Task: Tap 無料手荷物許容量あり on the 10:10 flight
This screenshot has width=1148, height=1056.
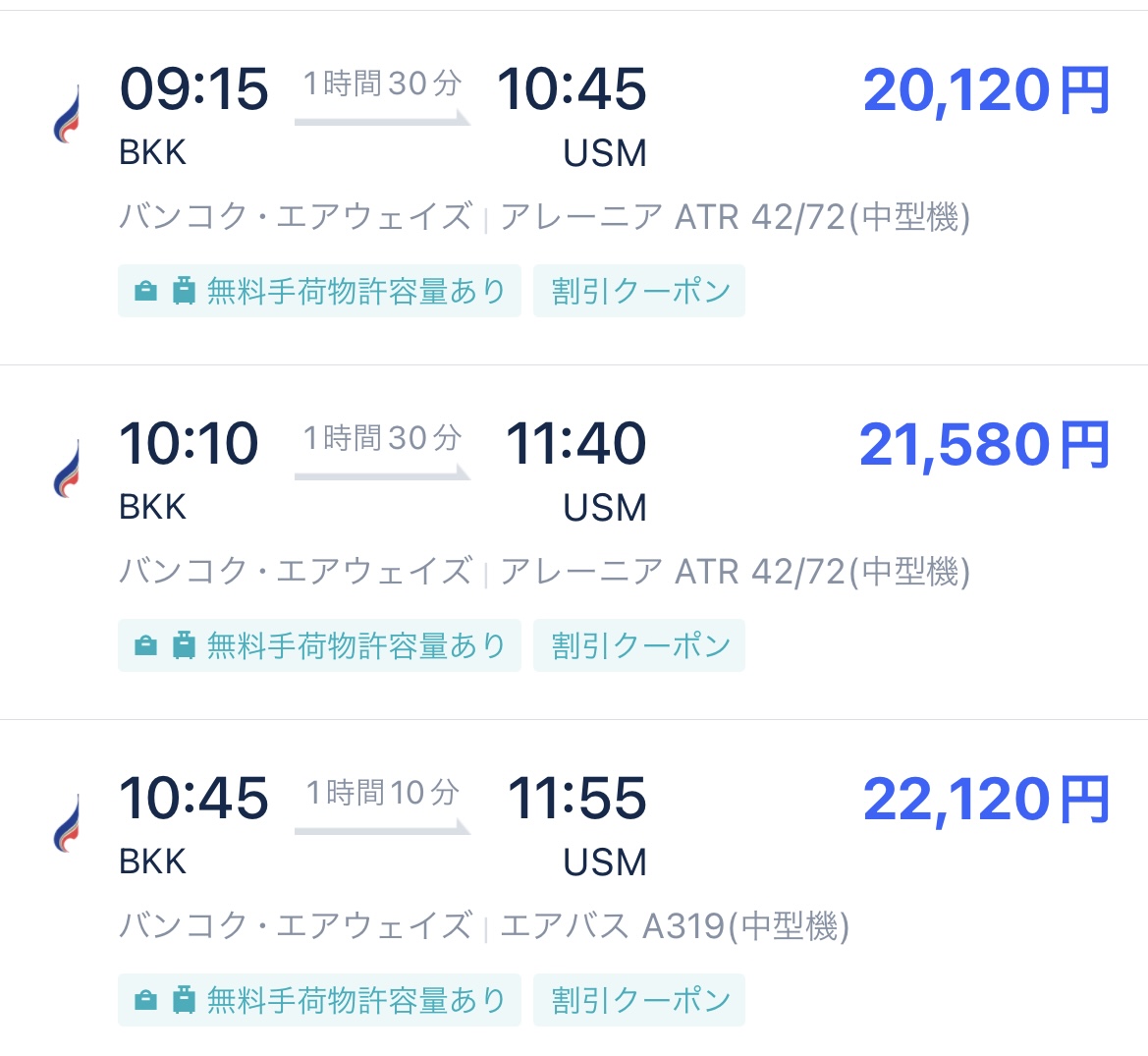Action: (x=319, y=645)
